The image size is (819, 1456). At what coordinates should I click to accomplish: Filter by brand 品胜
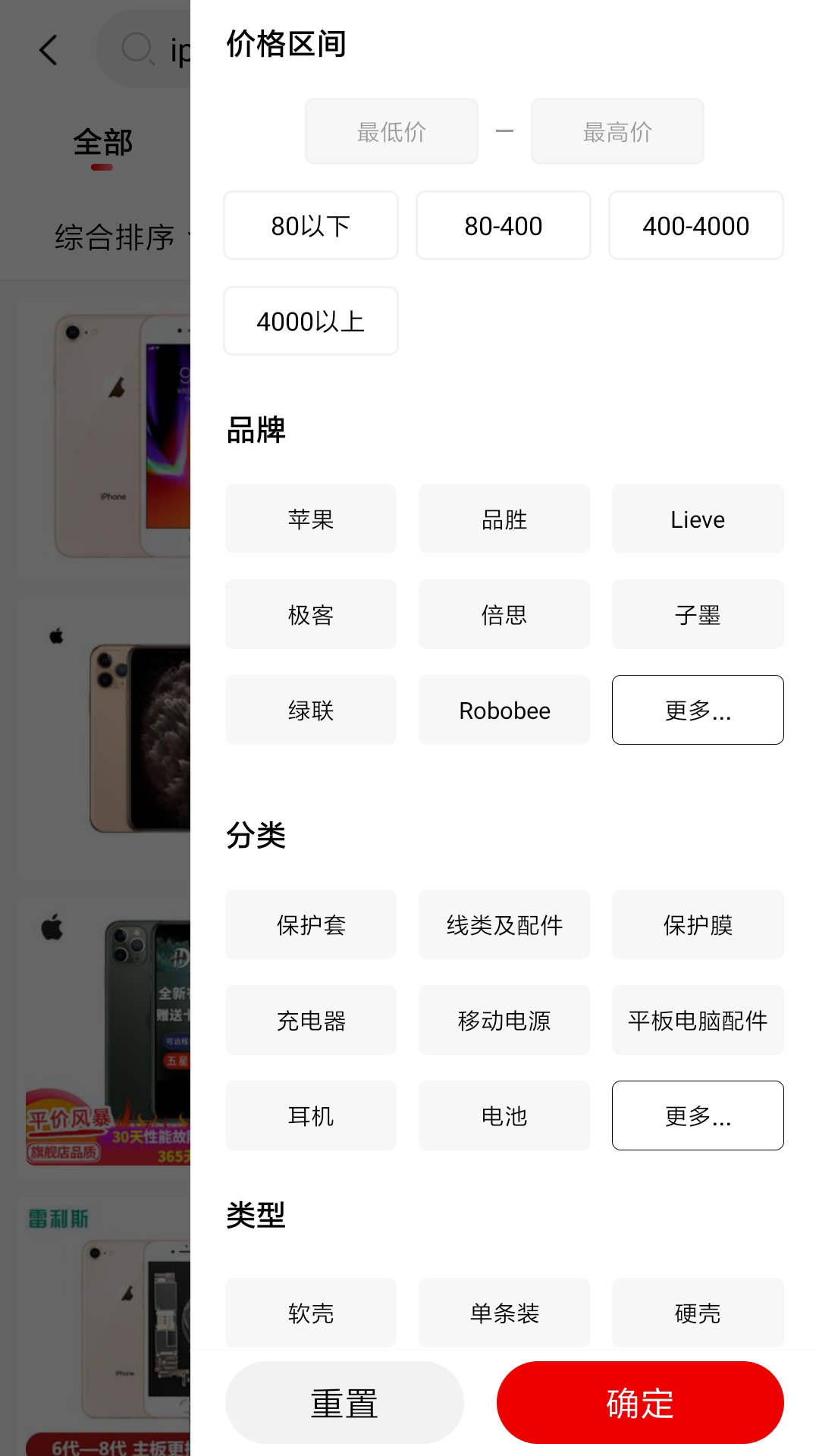point(504,519)
